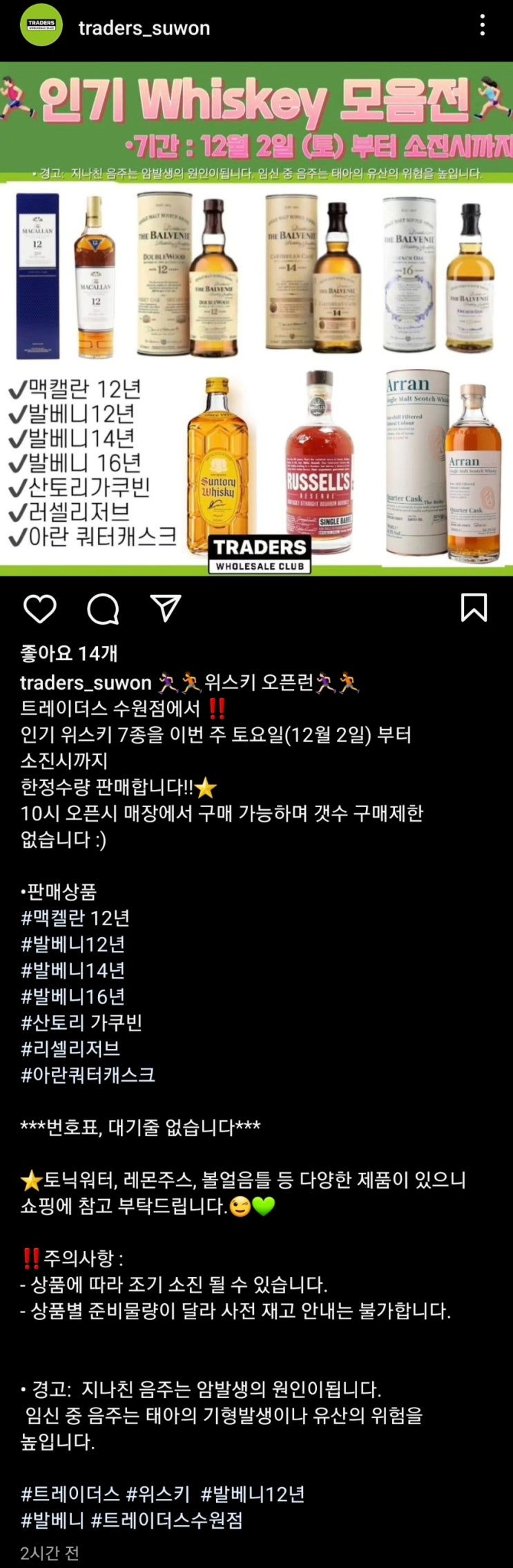Open hashtag #발베니16년
513x1568 pixels.
point(72,996)
